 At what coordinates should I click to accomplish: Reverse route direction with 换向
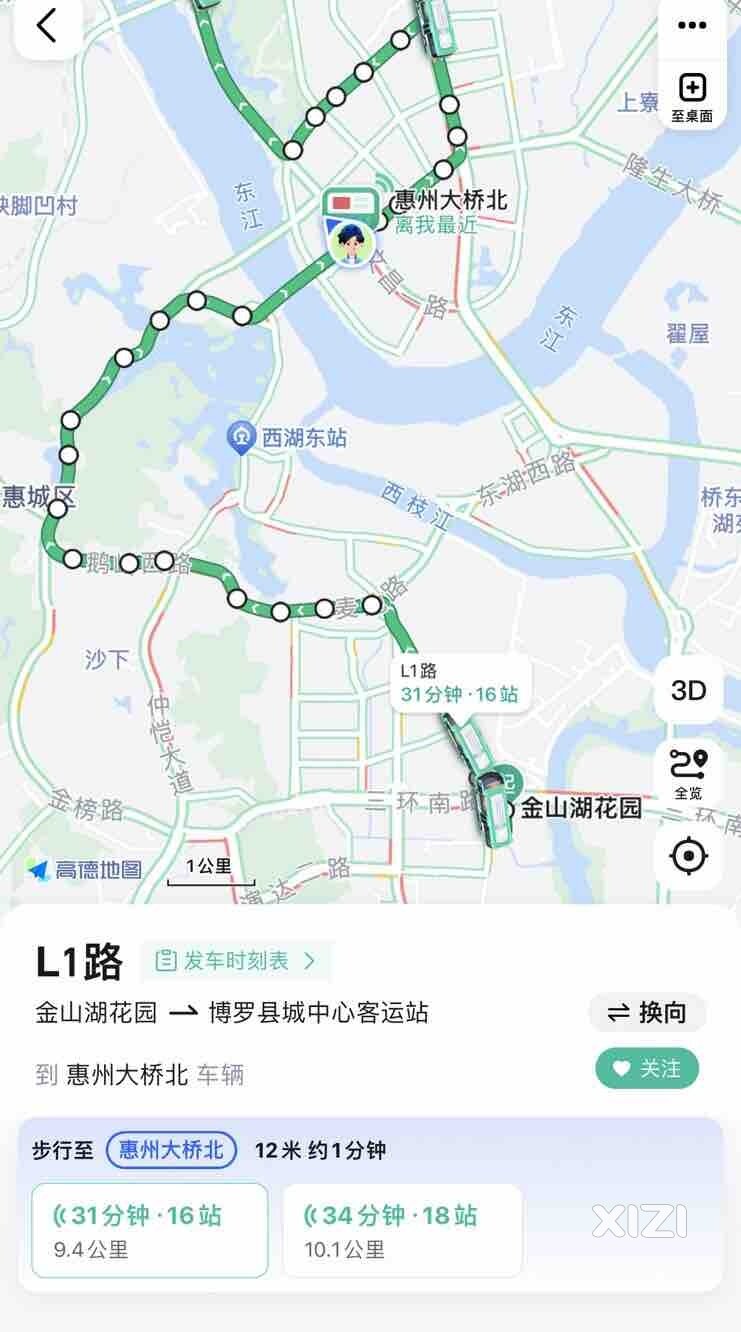pyautogui.click(x=647, y=1013)
